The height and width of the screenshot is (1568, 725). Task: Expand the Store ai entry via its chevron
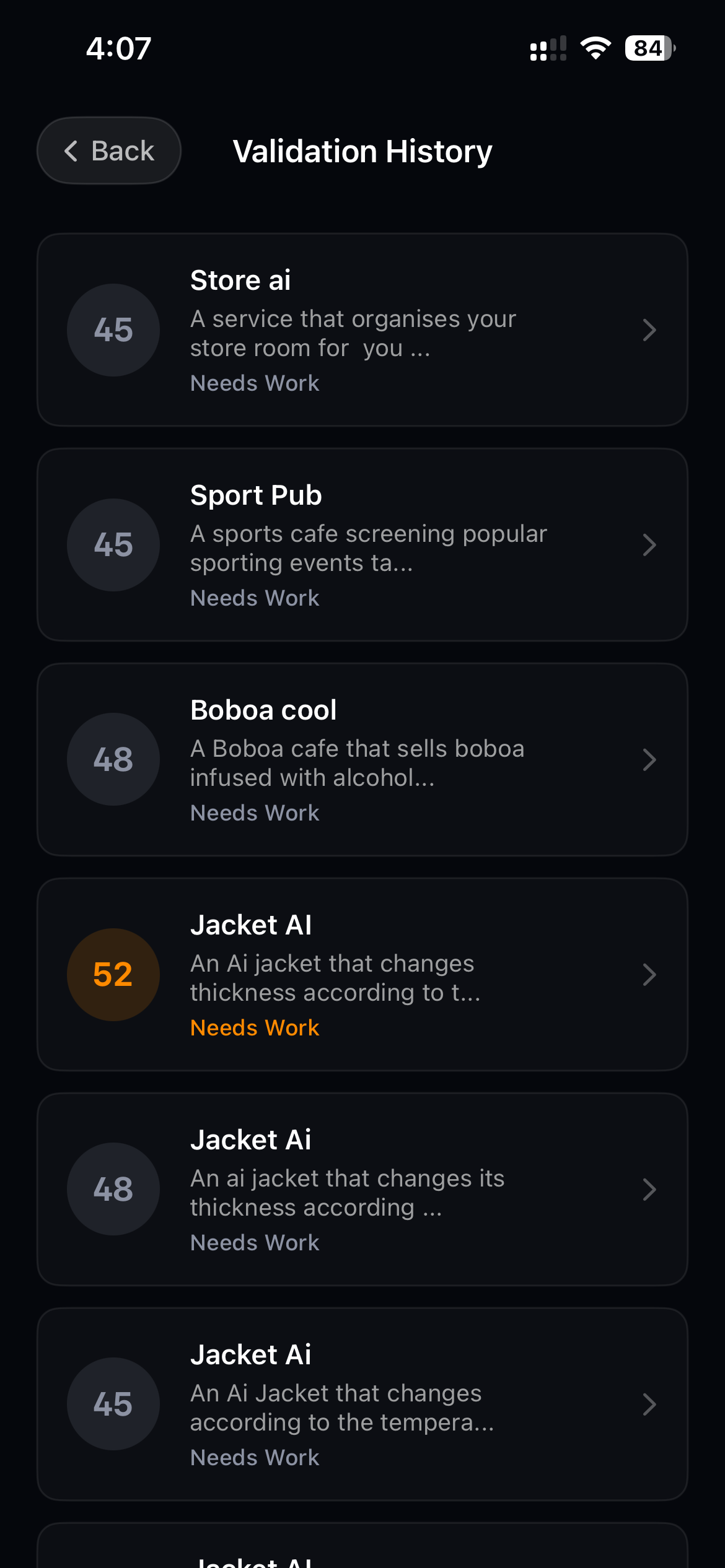[x=649, y=330]
